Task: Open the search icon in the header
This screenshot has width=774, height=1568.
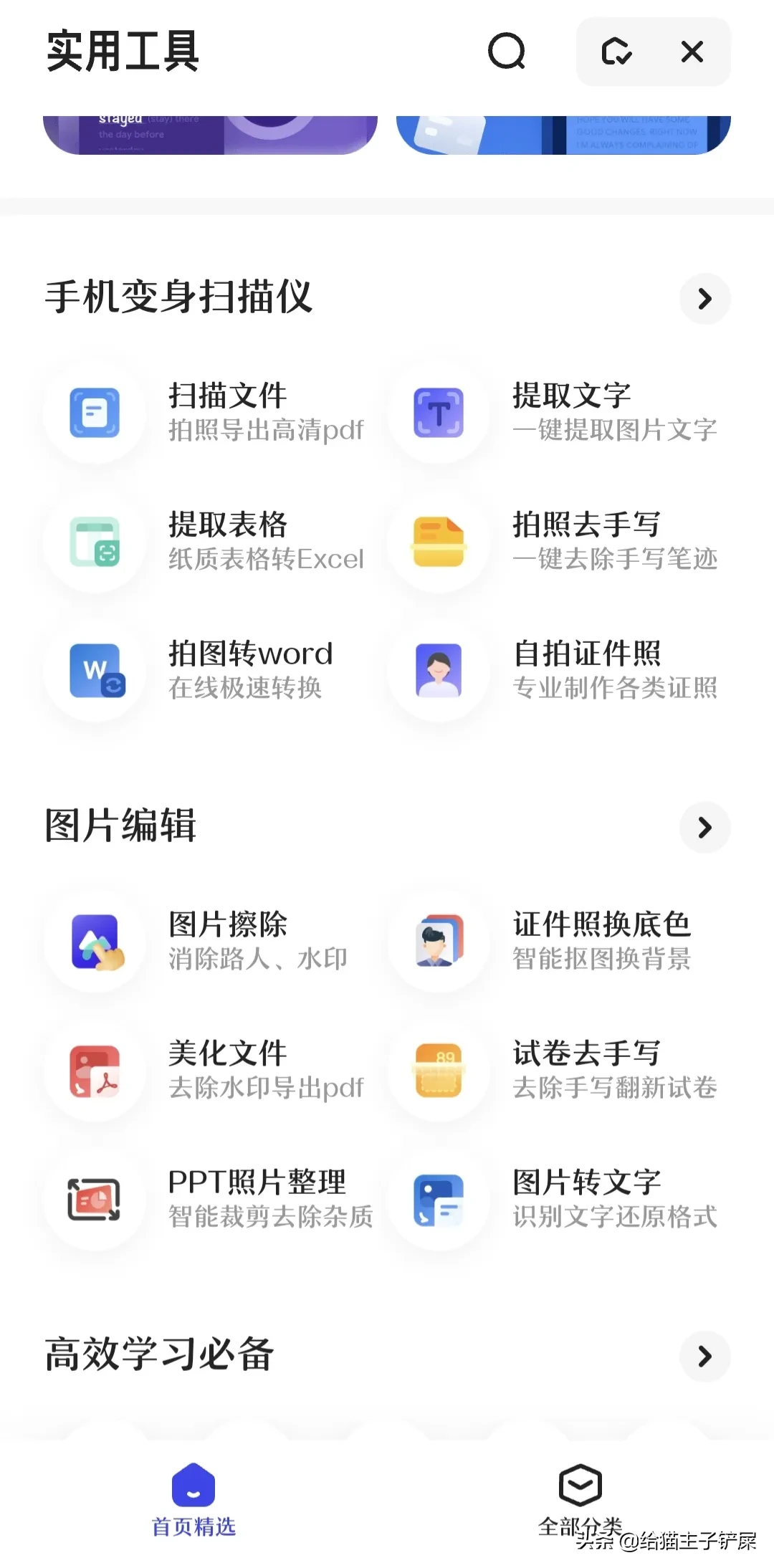Action: (x=507, y=52)
